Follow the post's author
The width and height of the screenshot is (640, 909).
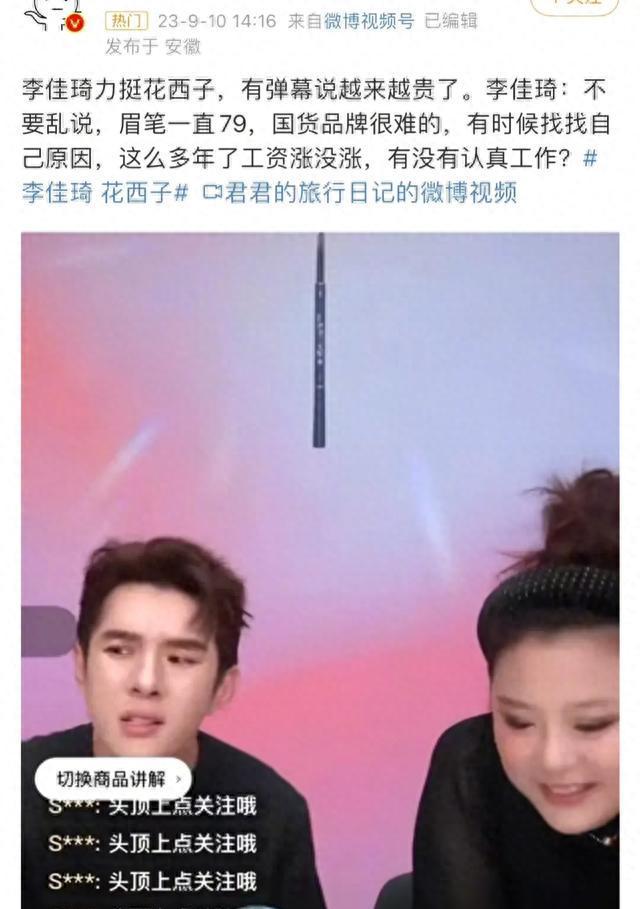(580, 5)
